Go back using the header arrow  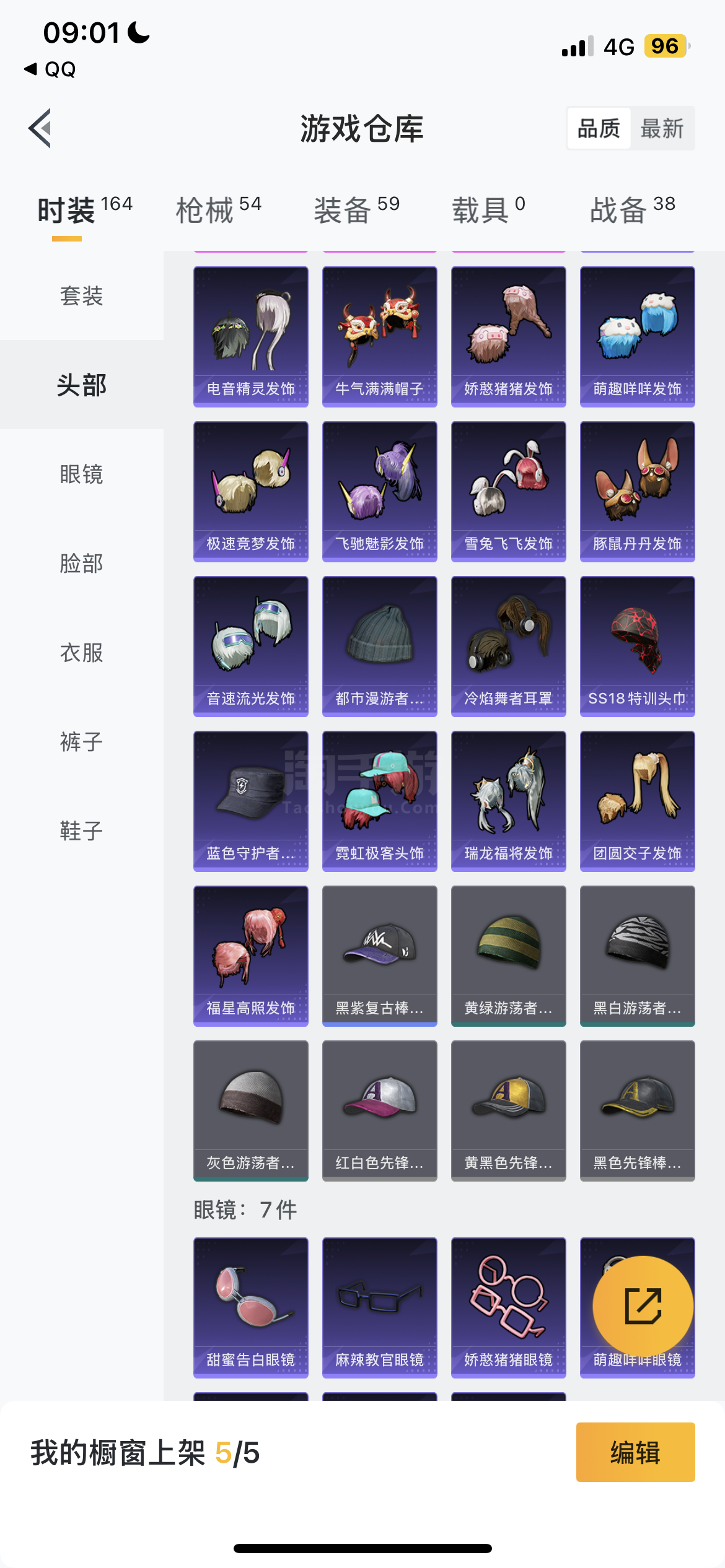[40, 128]
